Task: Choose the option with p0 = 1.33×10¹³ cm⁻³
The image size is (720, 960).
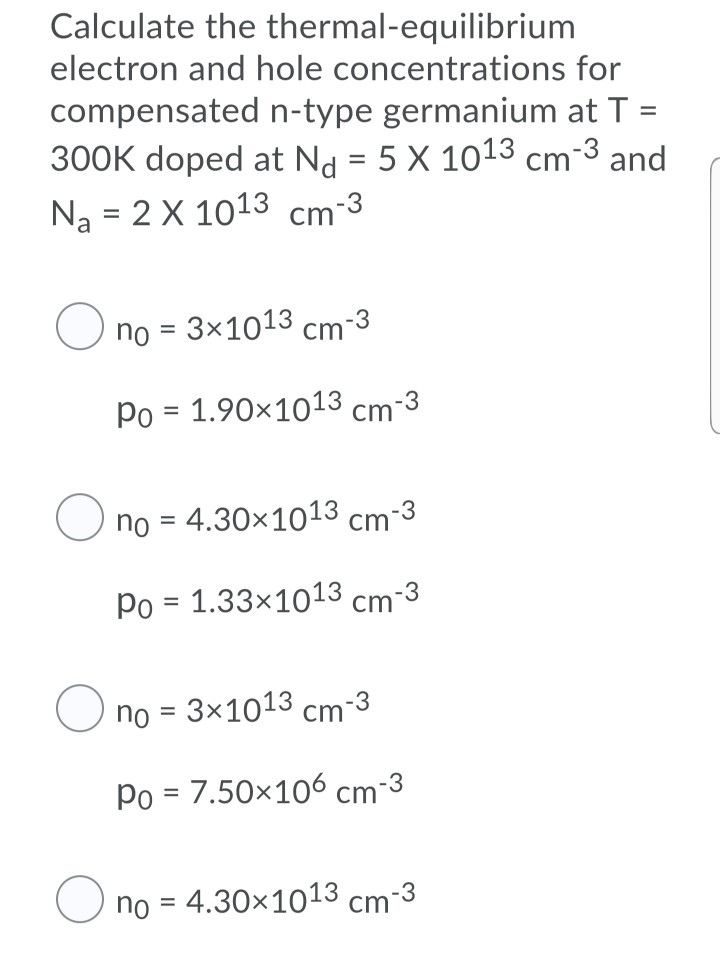Action: pos(78,517)
